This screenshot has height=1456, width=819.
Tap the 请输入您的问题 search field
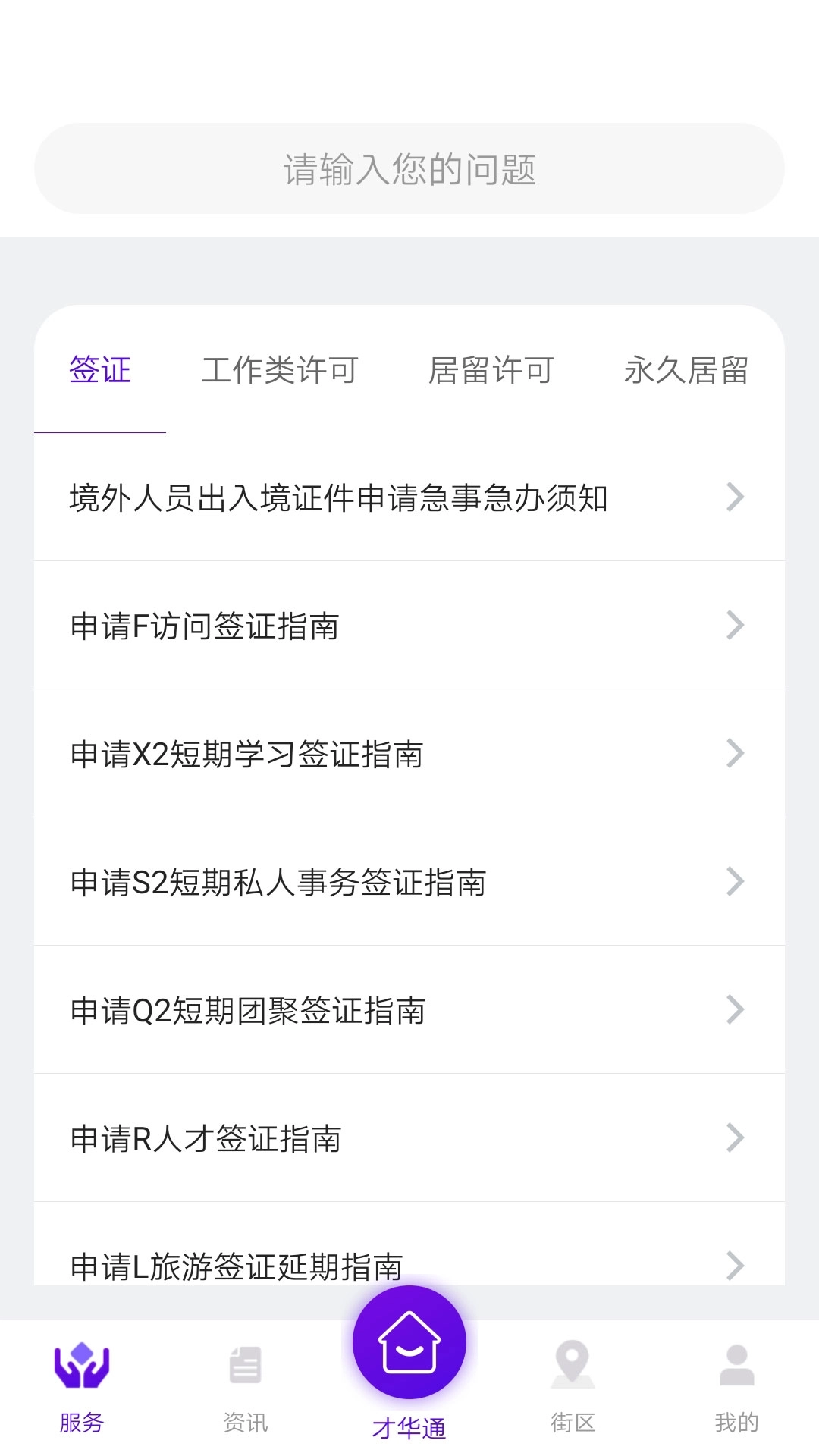click(409, 169)
